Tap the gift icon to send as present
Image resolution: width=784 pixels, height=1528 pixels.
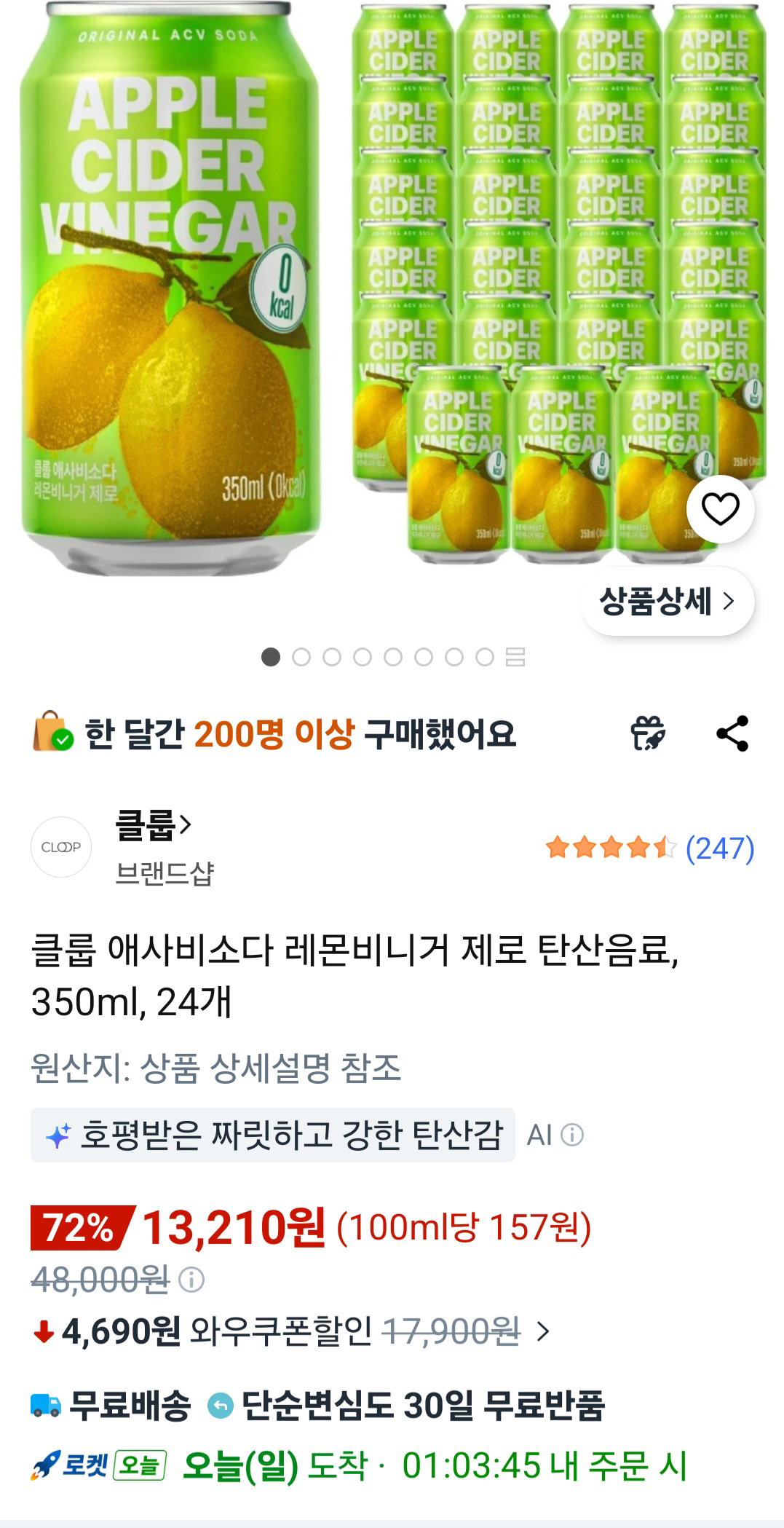click(x=648, y=733)
